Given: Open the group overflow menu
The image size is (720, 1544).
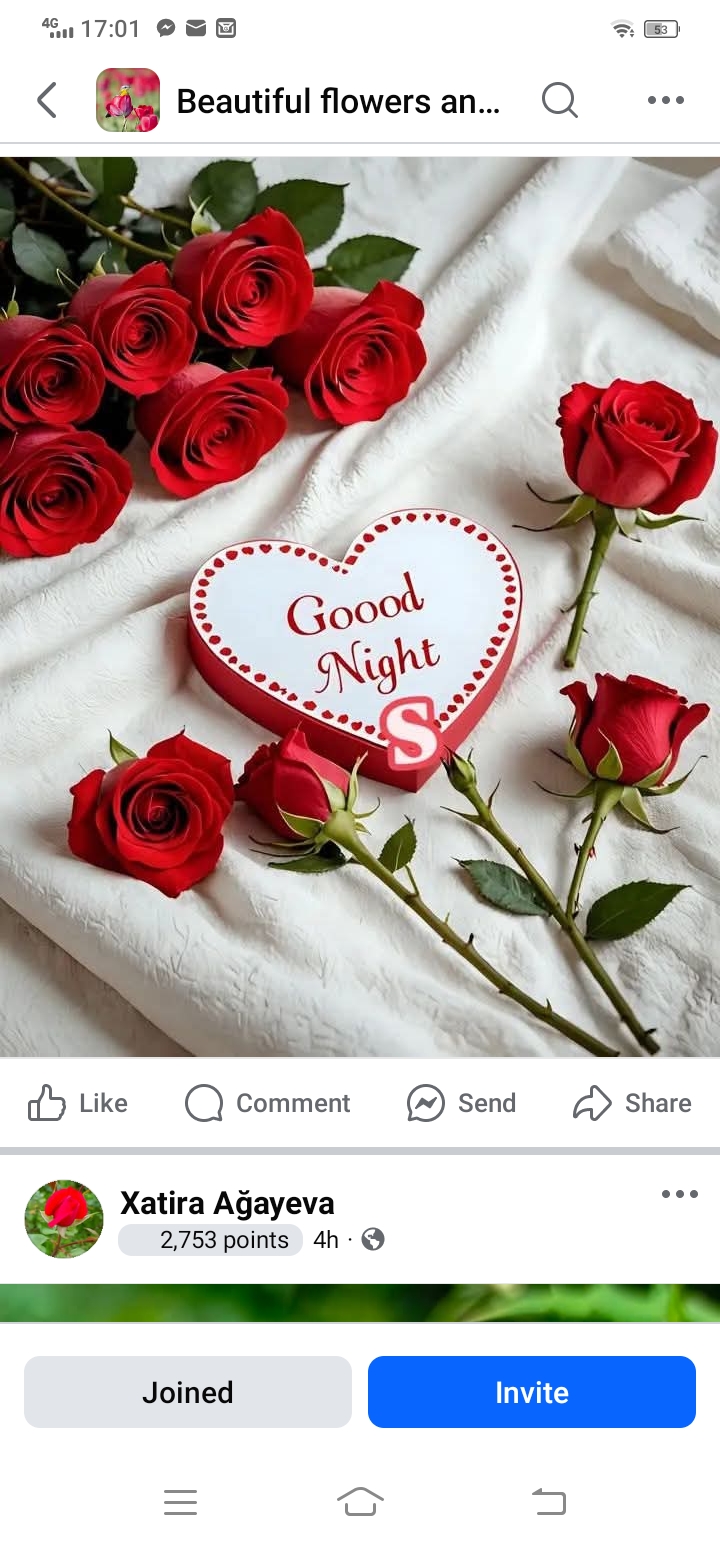Looking at the screenshot, I should point(665,100).
